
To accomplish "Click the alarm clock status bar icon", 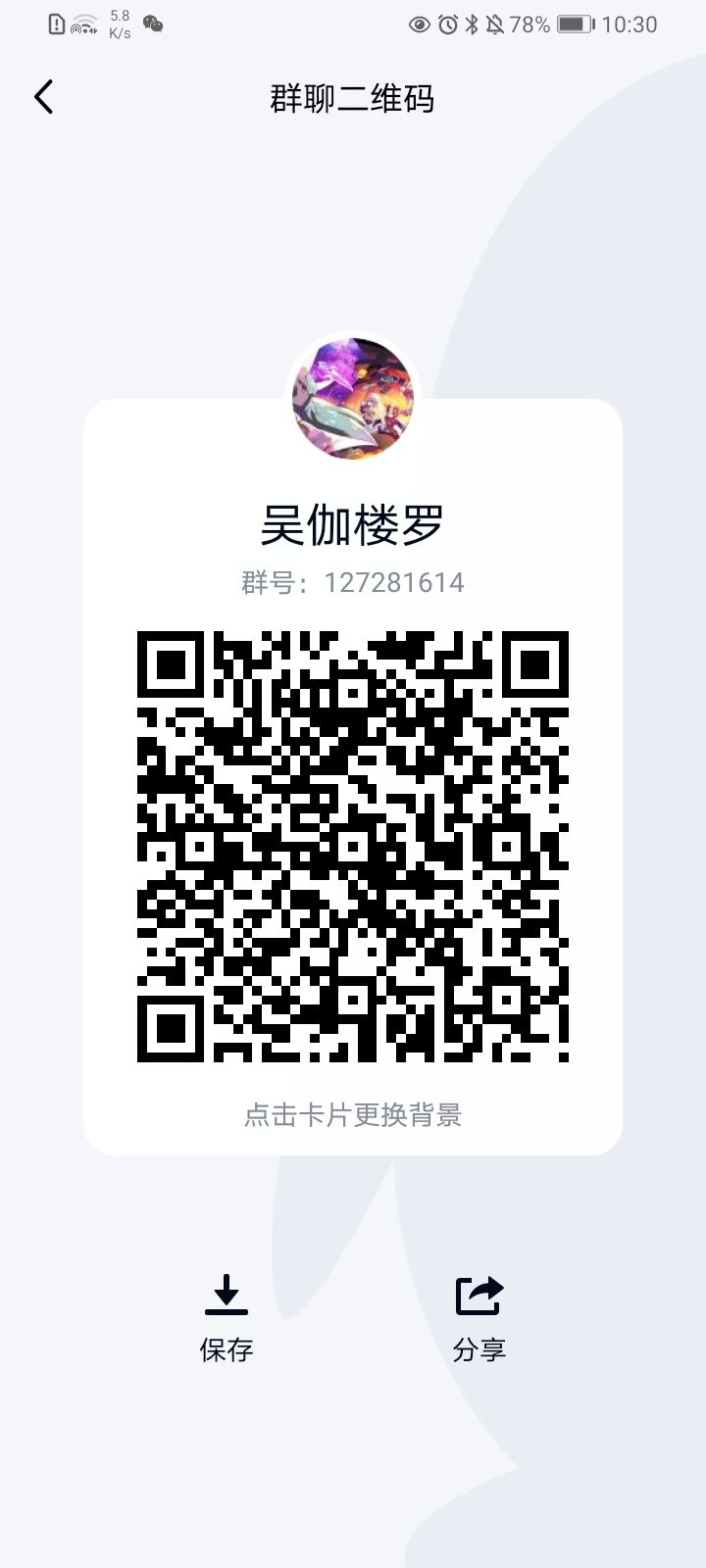I will [445, 24].
